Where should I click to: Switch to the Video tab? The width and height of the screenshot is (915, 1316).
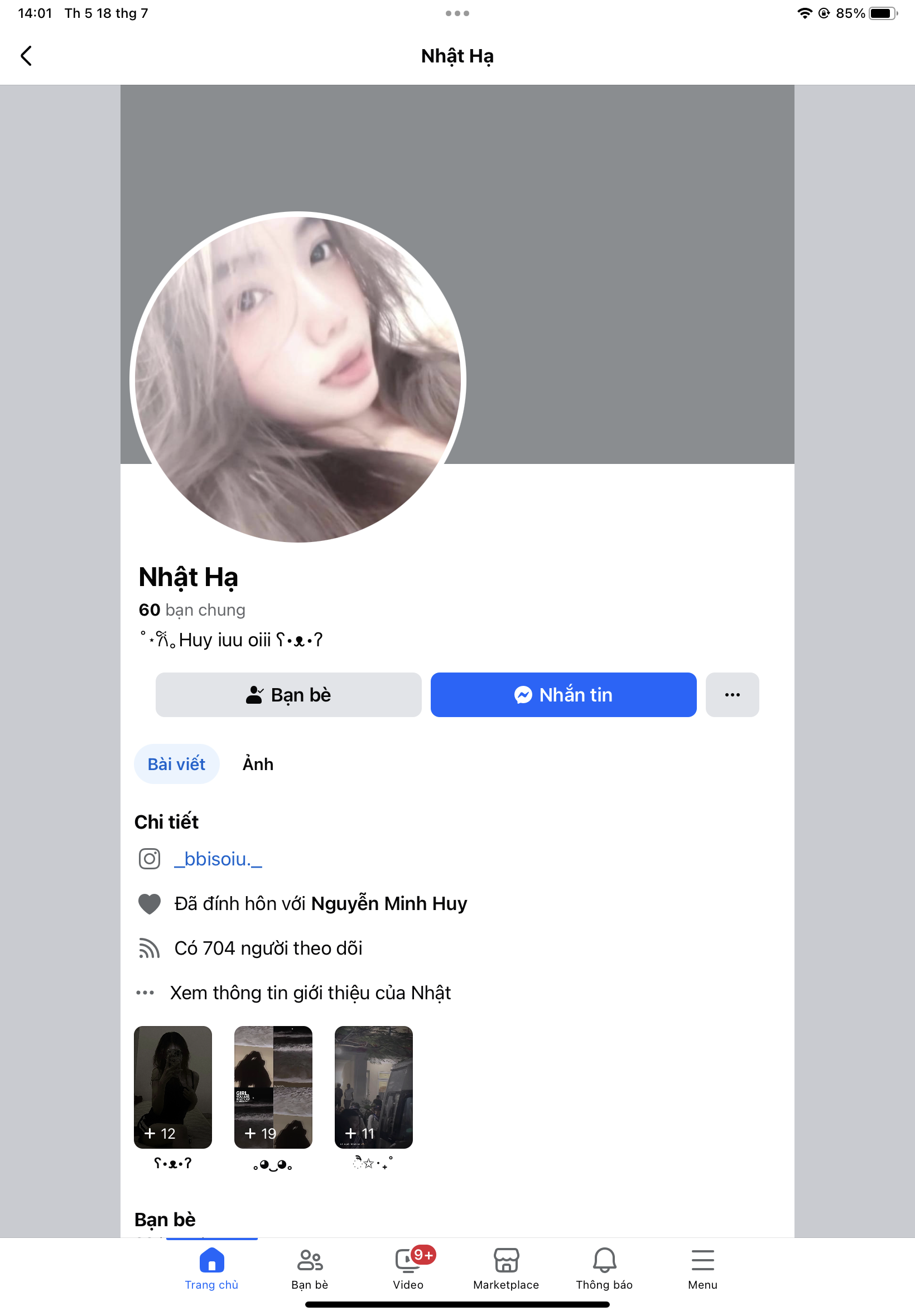coord(408,1268)
